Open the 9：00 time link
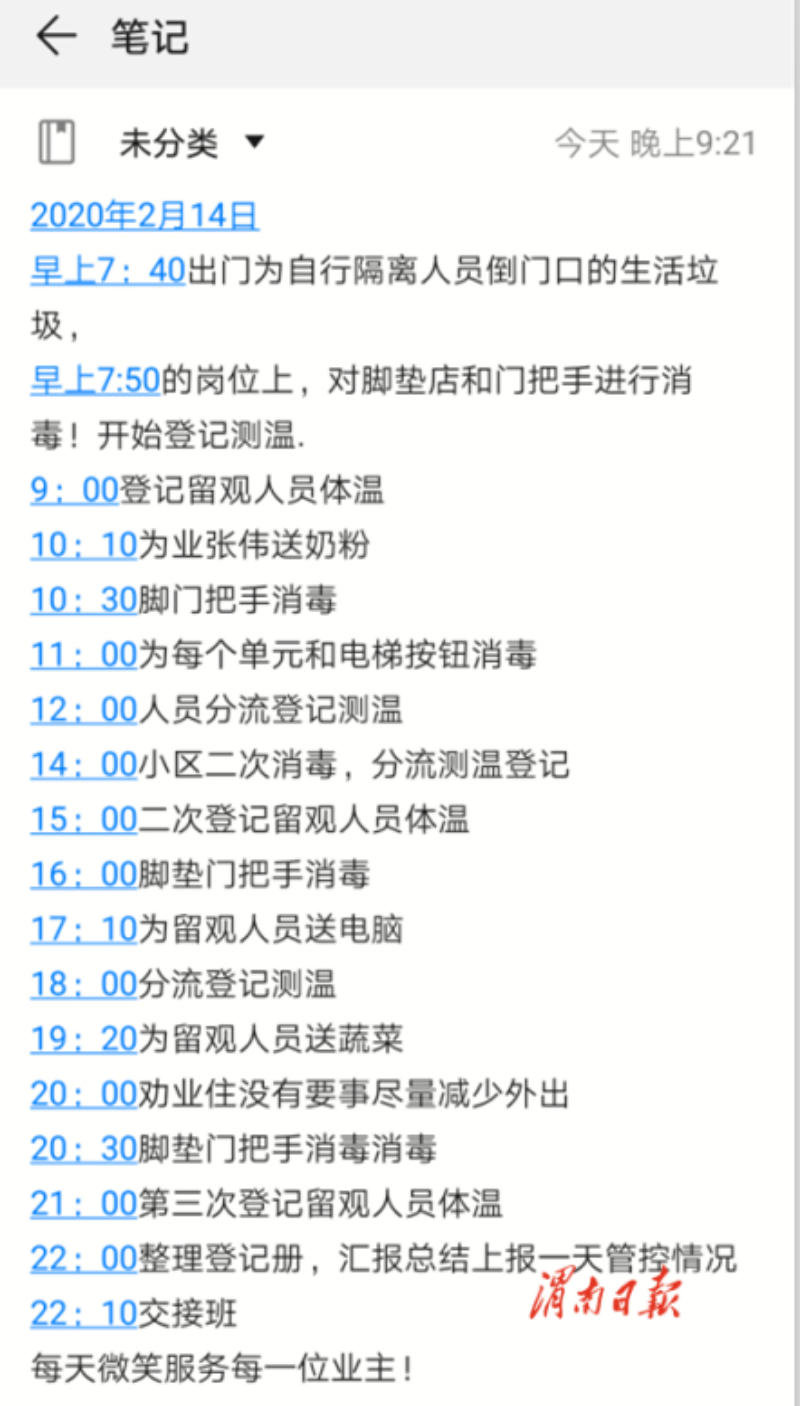The image size is (800, 1406). pyautogui.click(x=74, y=490)
